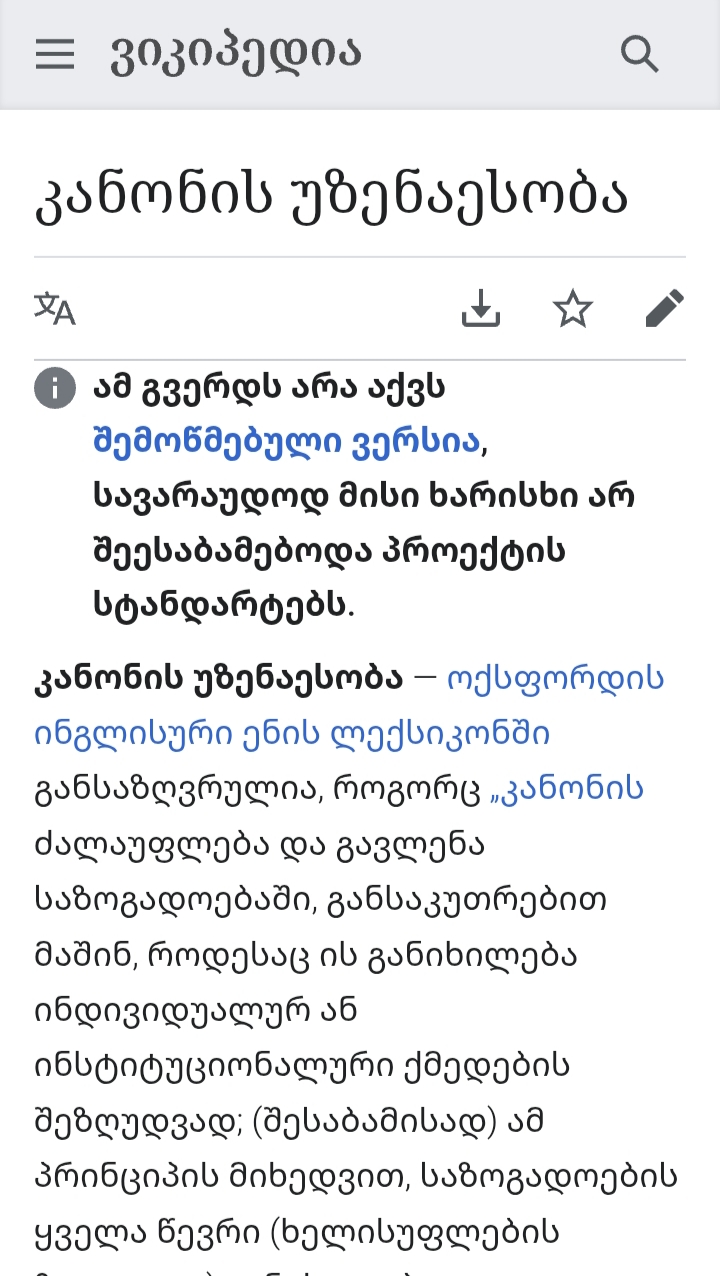Edit this article with the pencil
Viewport: 720px width, 1276px height.
pos(664,309)
